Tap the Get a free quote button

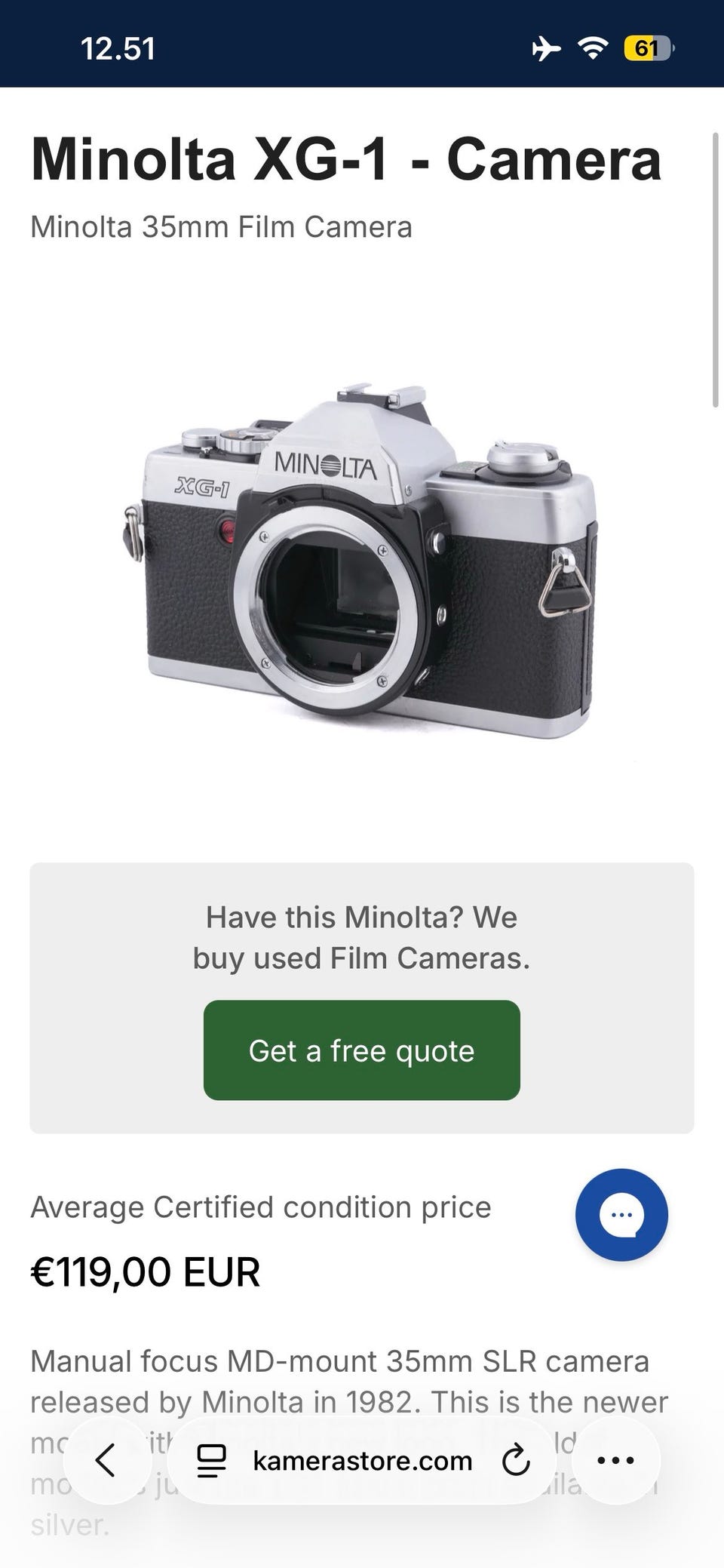[362, 1050]
